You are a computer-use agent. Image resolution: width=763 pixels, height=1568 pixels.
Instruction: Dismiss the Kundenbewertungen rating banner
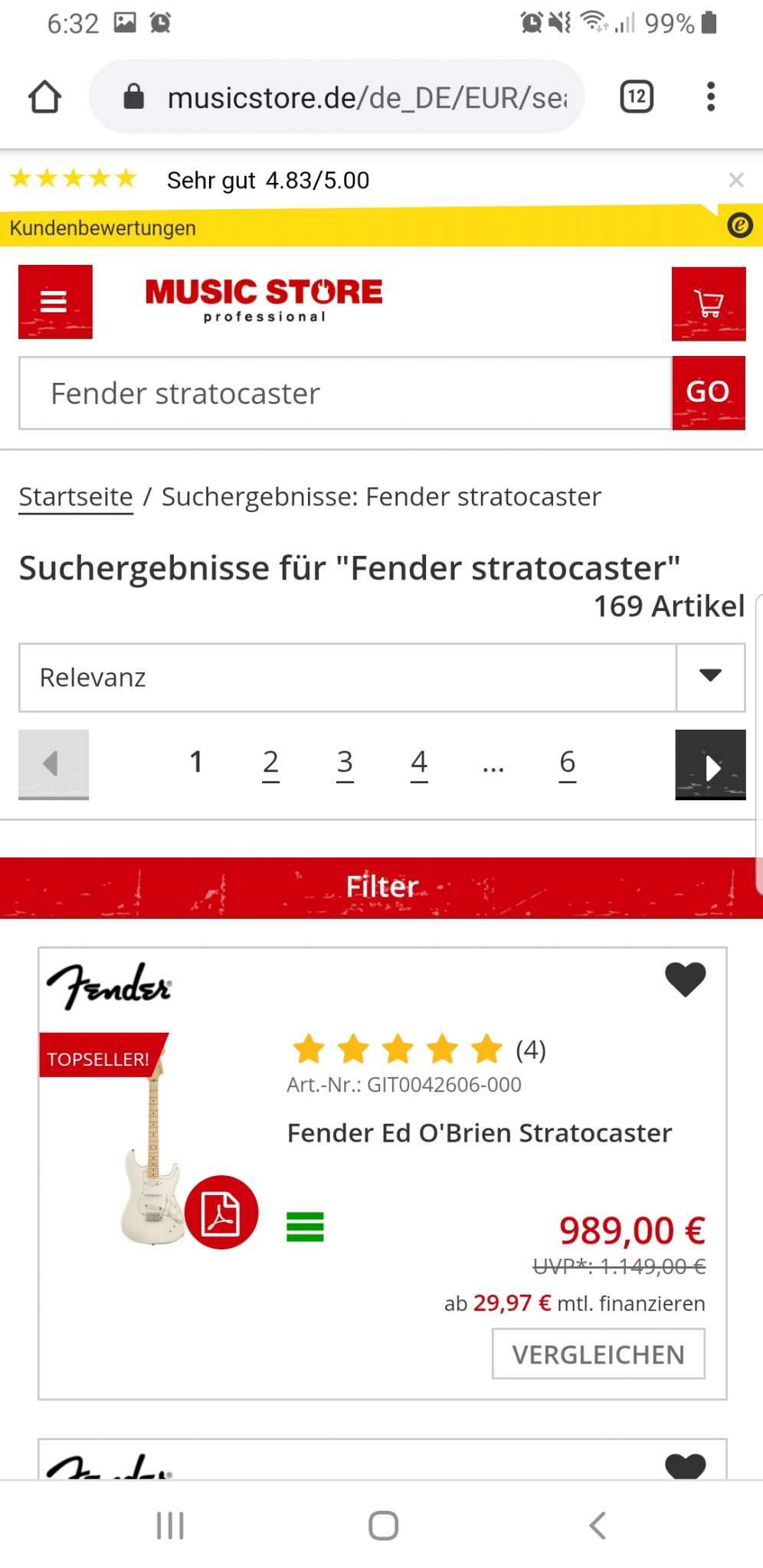736,180
